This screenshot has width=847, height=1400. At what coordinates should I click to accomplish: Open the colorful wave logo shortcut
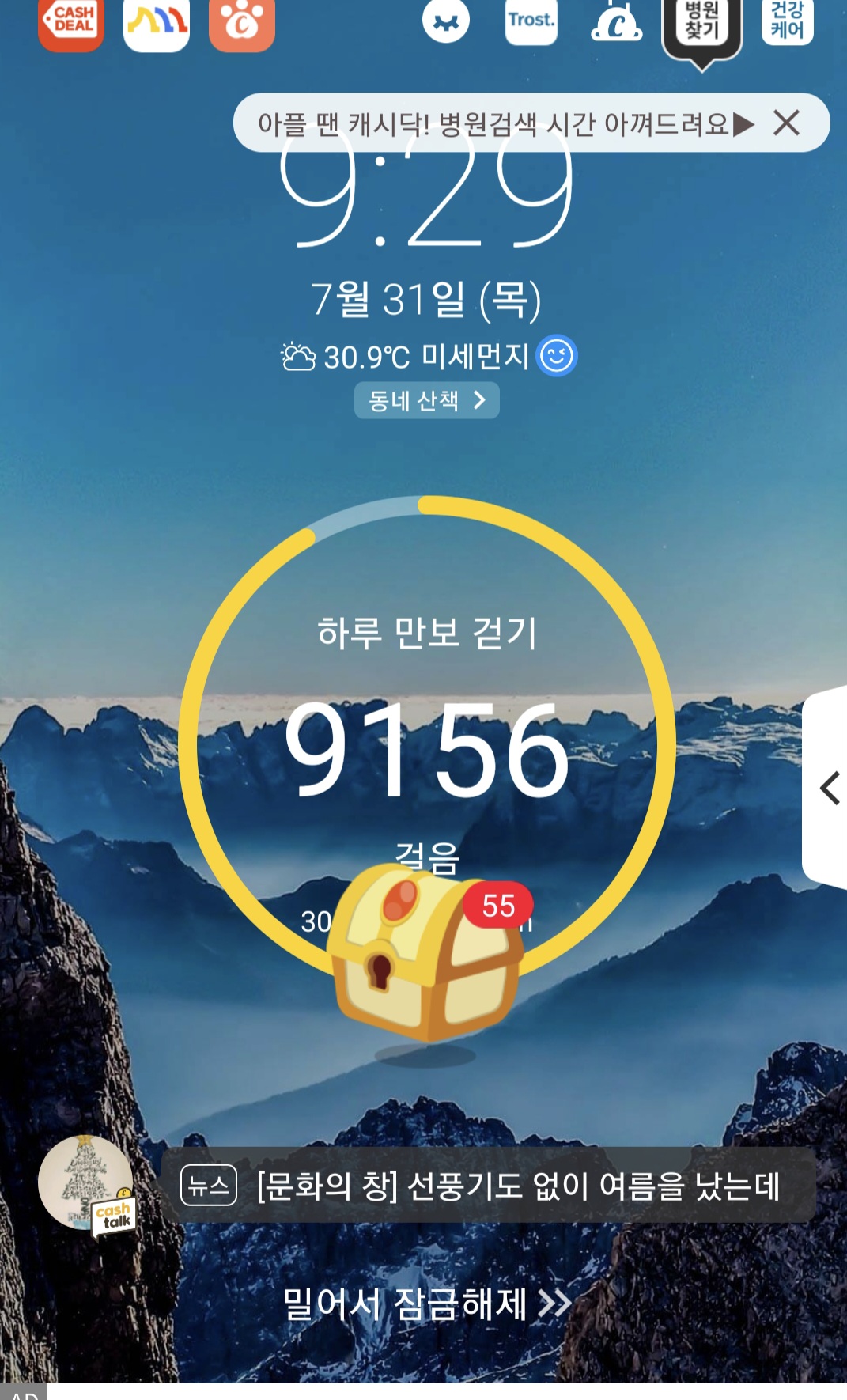coord(157,22)
